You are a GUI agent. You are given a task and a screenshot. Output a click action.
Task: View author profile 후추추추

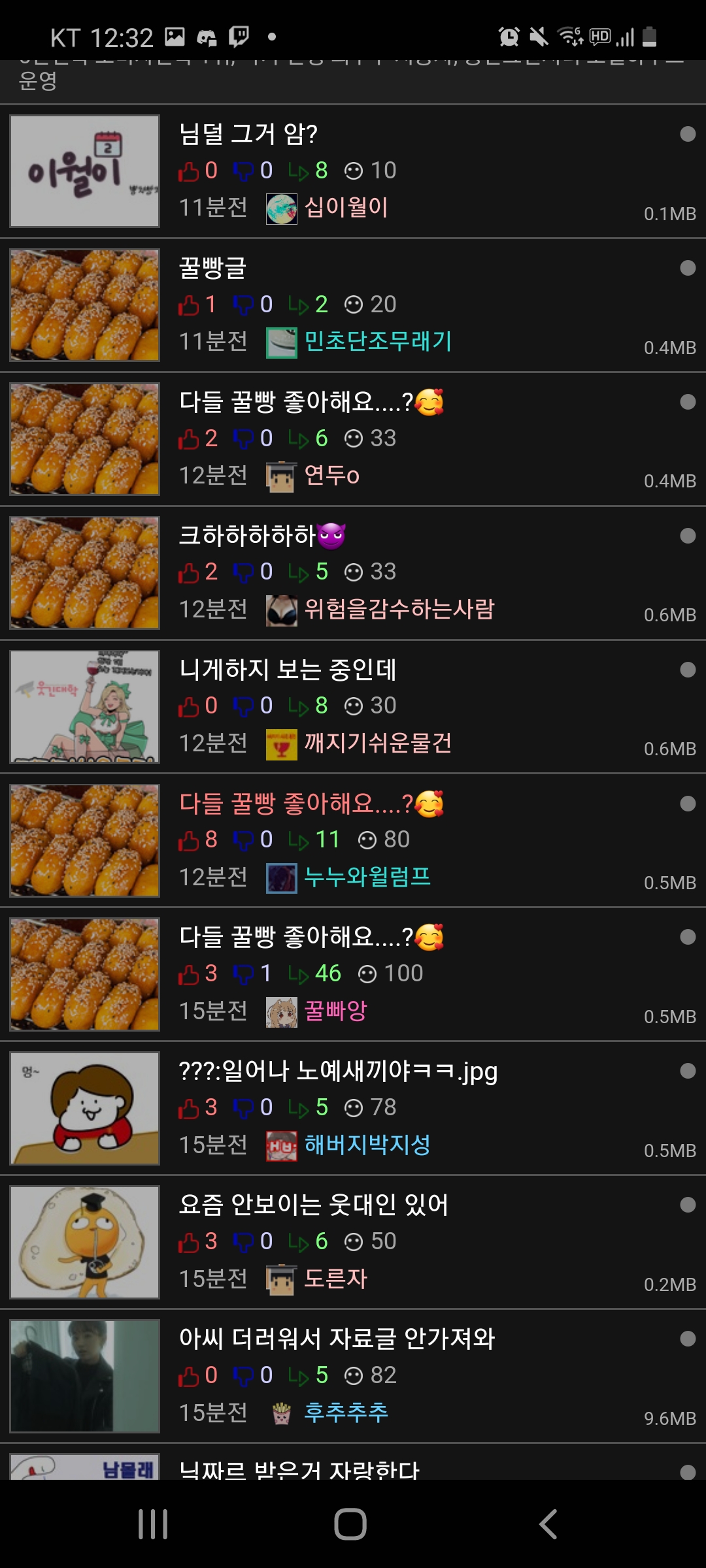[x=346, y=1413]
